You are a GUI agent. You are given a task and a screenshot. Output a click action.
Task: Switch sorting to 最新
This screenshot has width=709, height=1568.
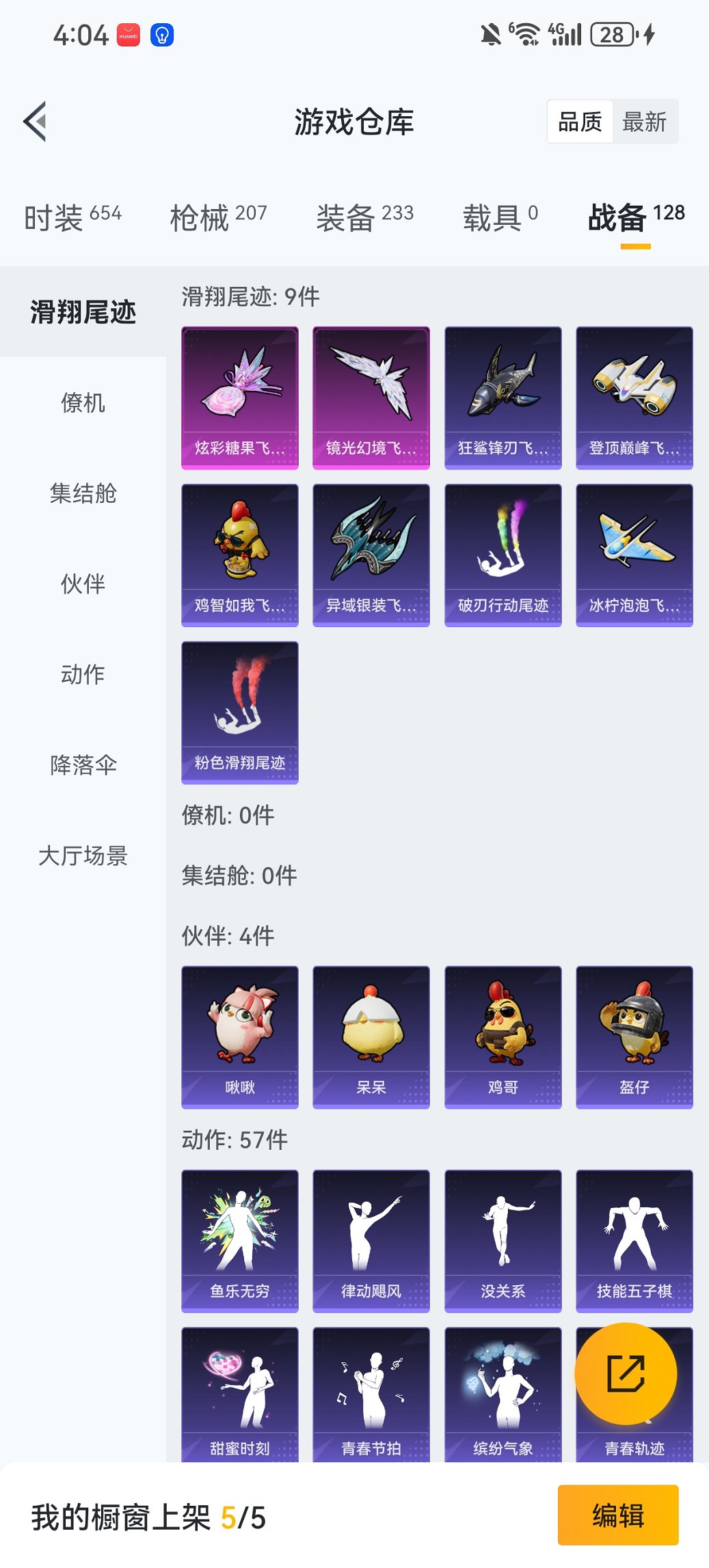point(645,122)
